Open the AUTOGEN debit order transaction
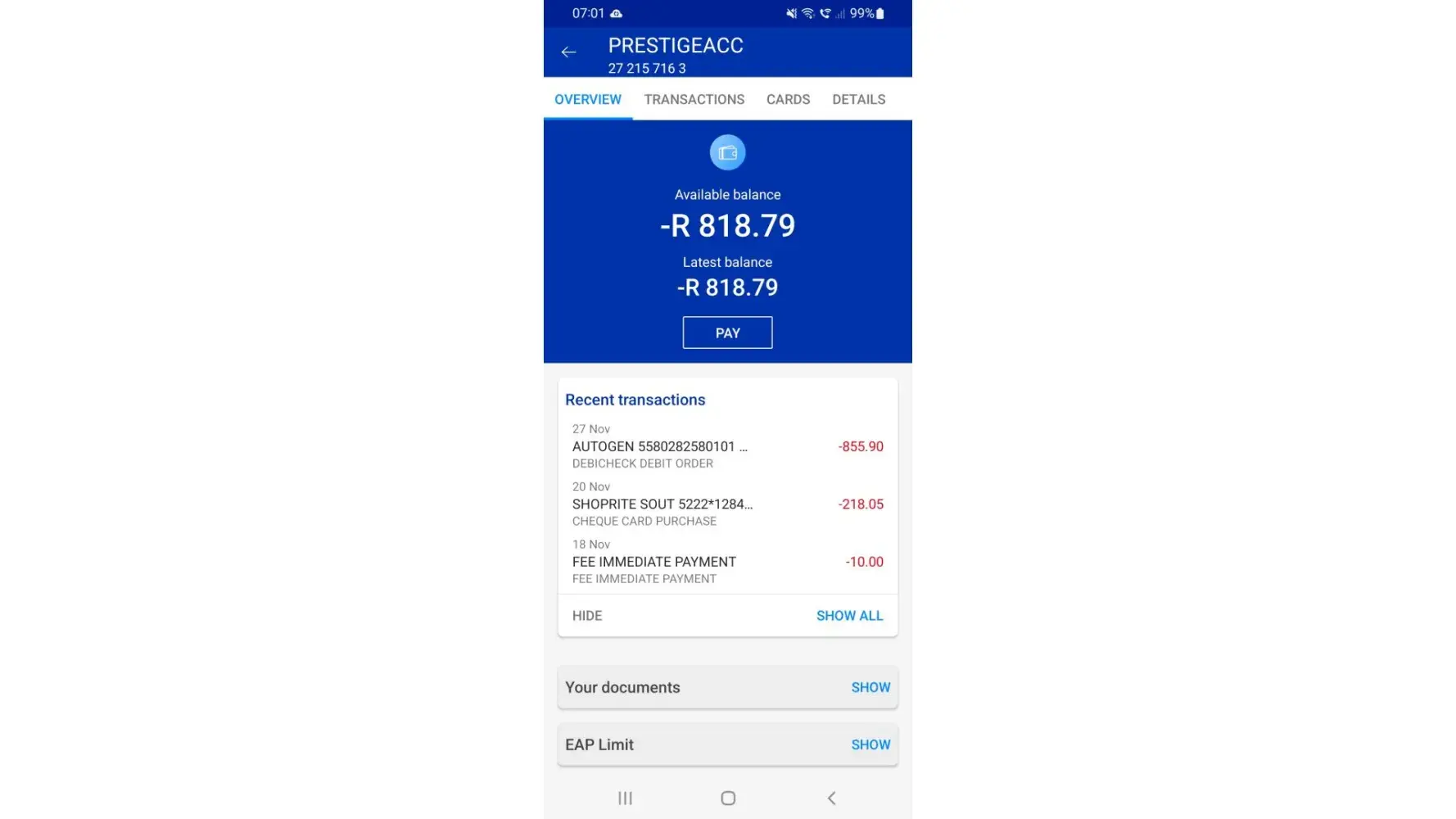This screenshot has height=819, width=1456. (727, 446)
